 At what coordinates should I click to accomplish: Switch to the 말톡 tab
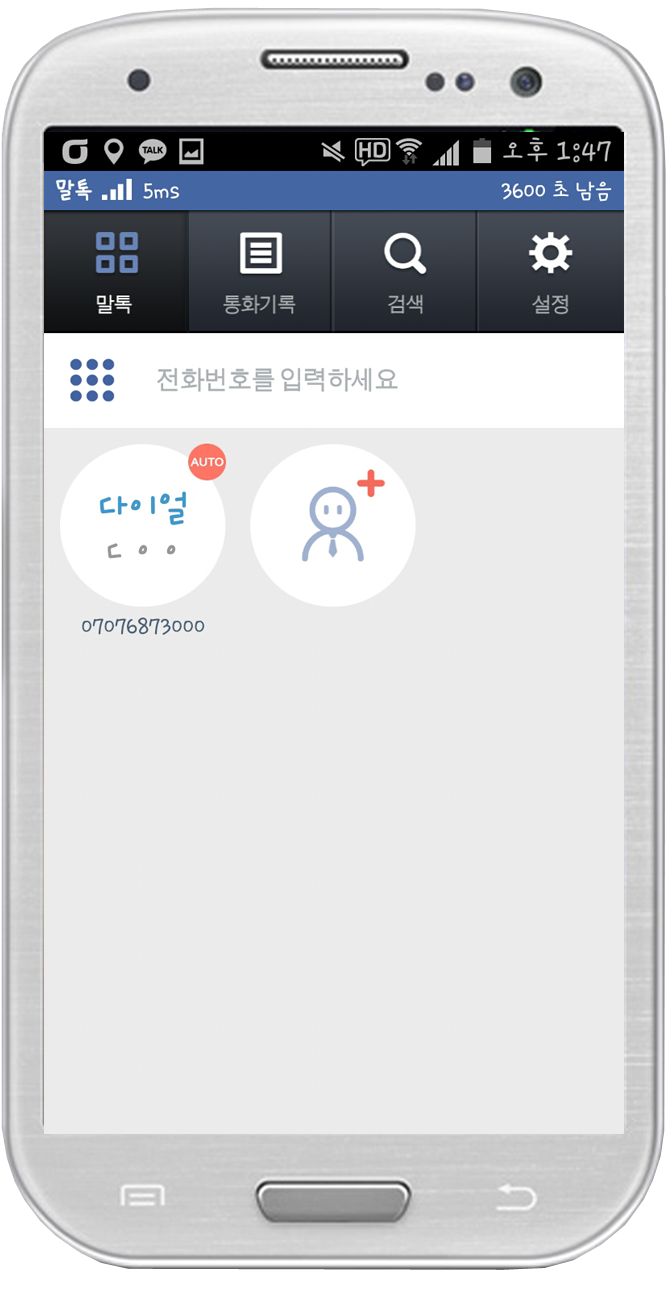[x=116, y=271]
